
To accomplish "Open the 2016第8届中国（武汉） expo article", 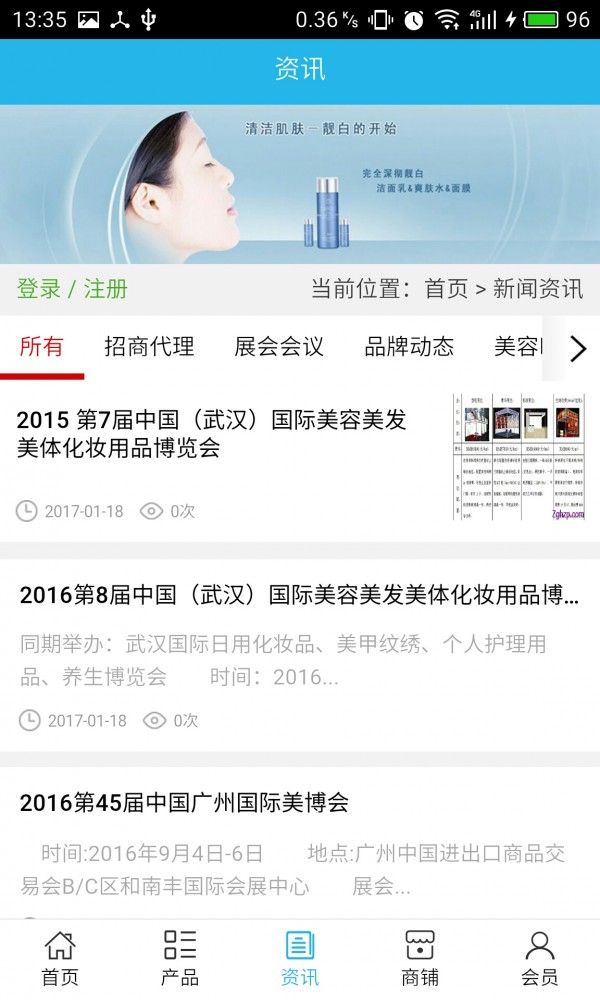I will pyautogui.click(x=299, y=596).
